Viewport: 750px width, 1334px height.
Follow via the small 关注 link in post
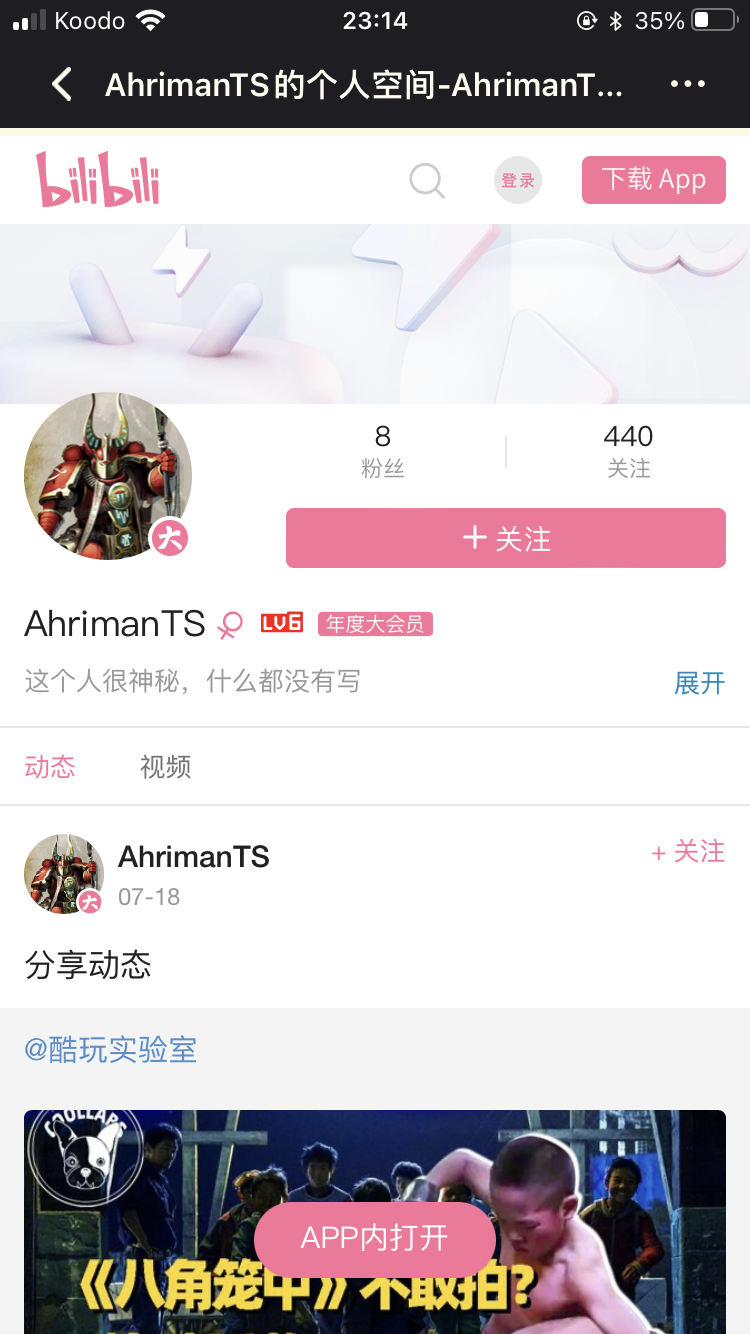pyautogui.click(x=688, y=852)
